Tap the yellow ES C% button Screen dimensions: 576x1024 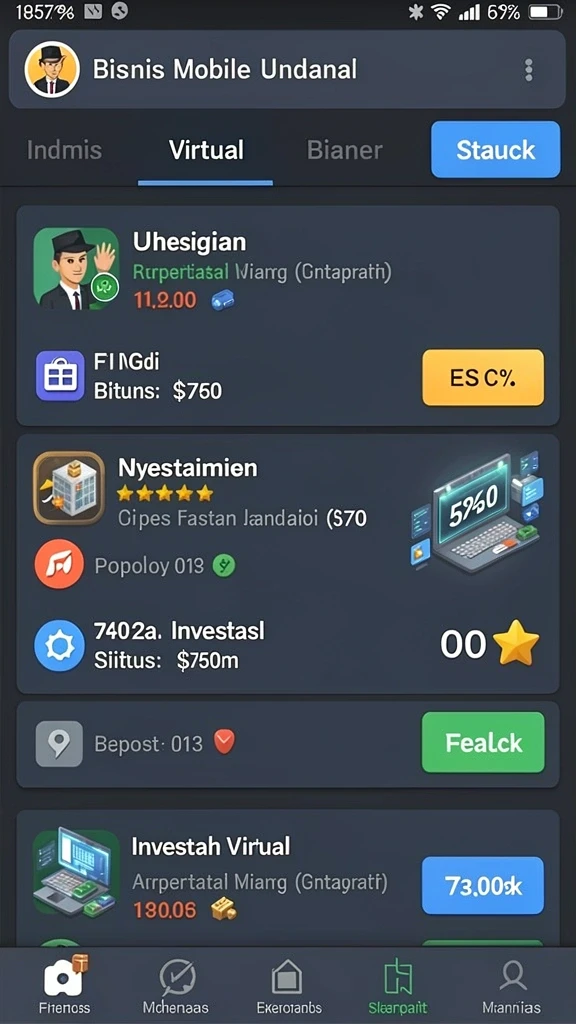[483, 377]
